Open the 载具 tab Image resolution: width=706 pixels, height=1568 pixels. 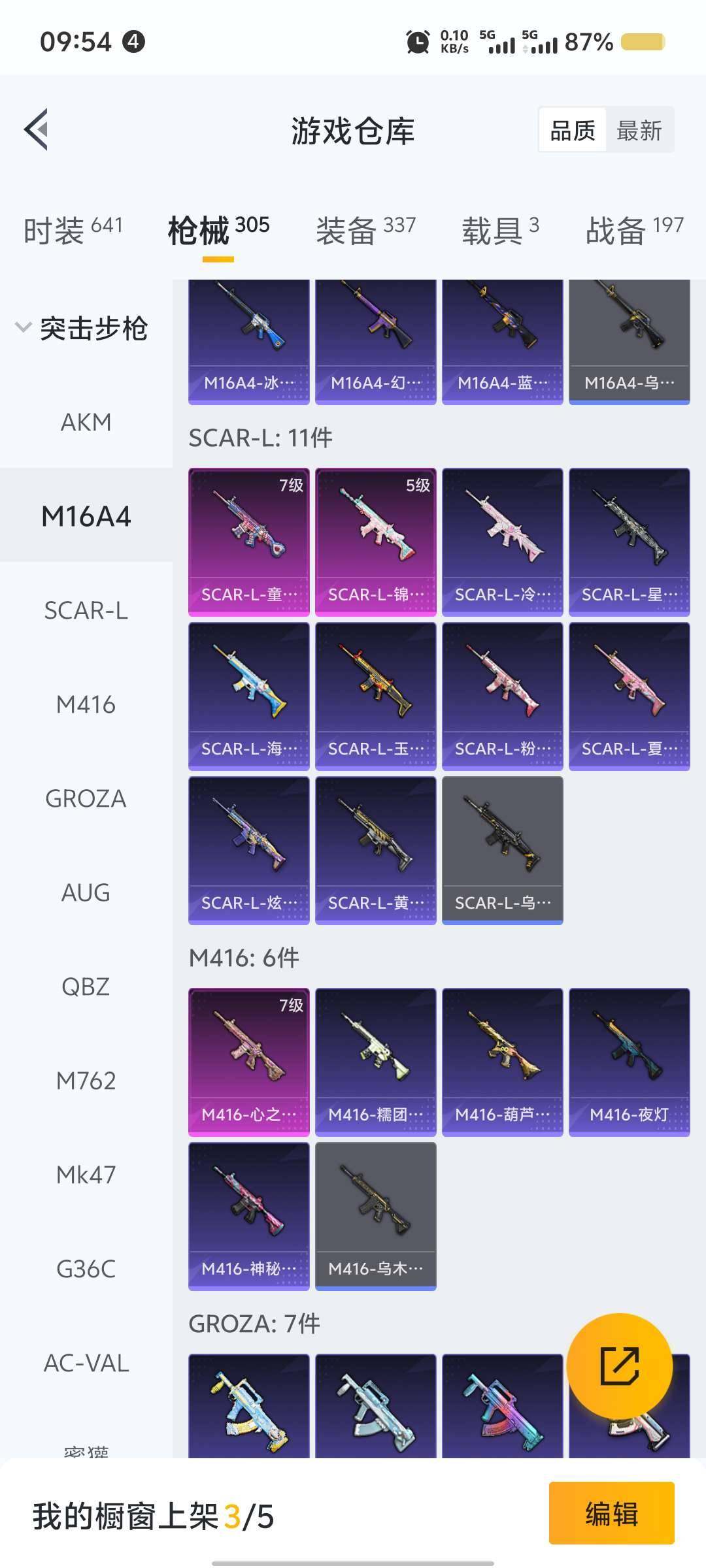point(500,230)
